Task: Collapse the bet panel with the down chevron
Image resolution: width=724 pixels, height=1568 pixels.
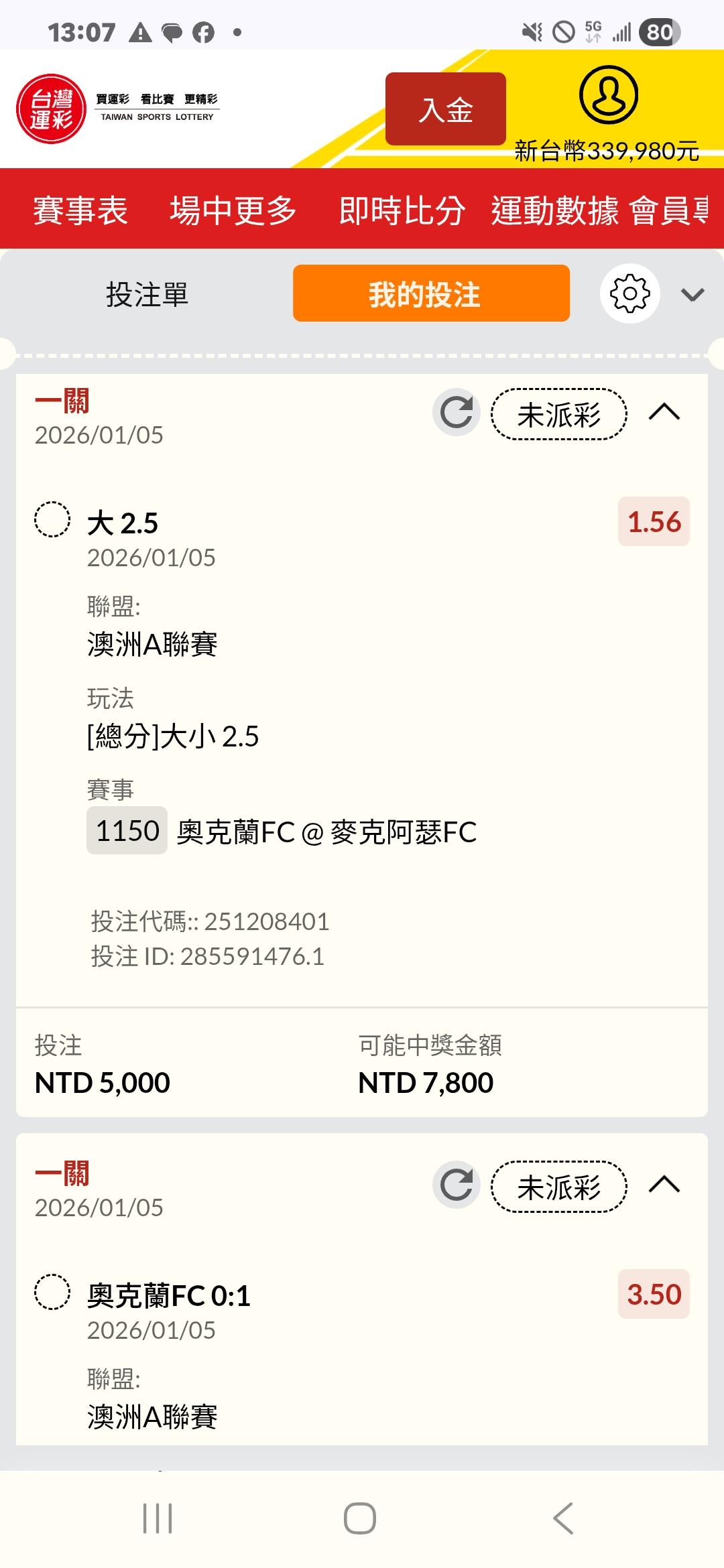Action: (x=692, y=294)
